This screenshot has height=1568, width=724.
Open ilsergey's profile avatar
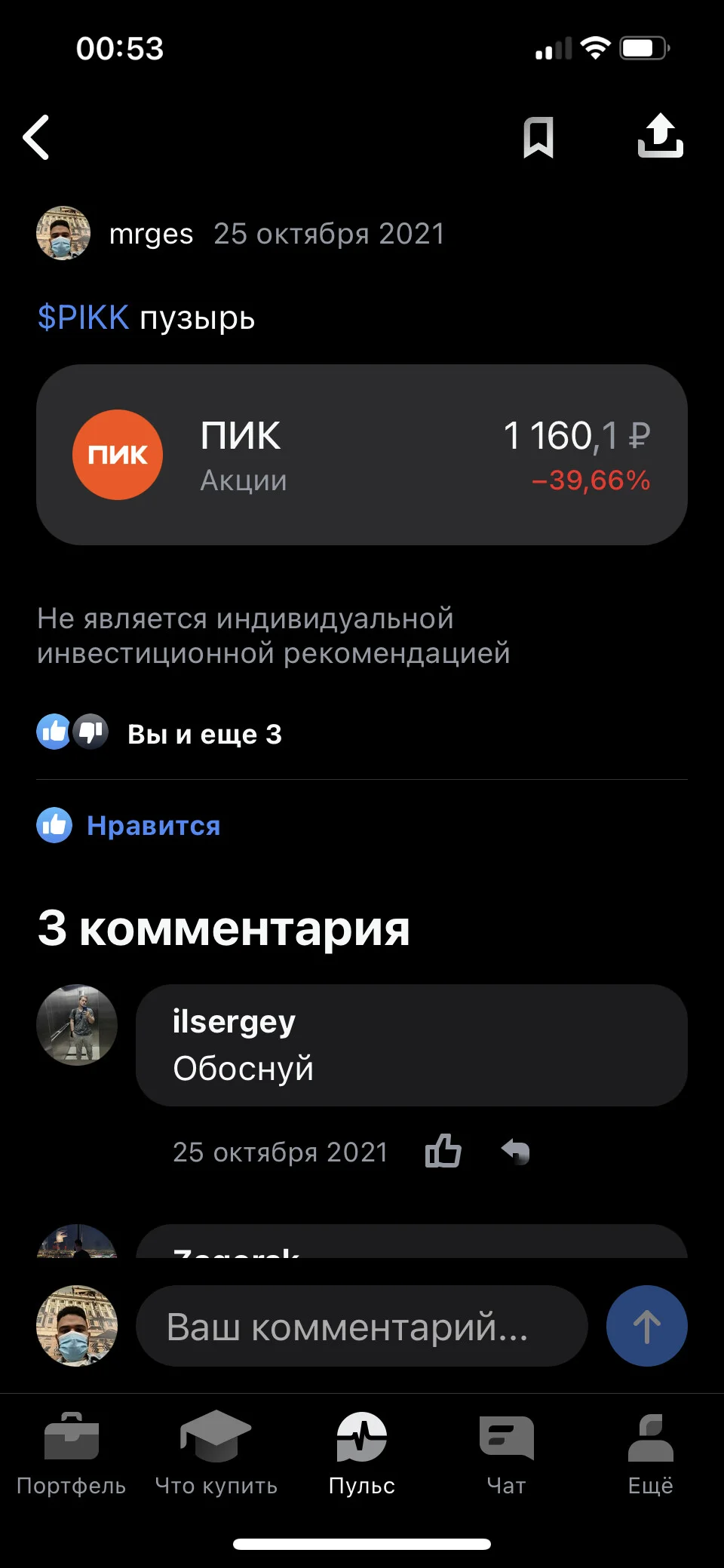77,1025
